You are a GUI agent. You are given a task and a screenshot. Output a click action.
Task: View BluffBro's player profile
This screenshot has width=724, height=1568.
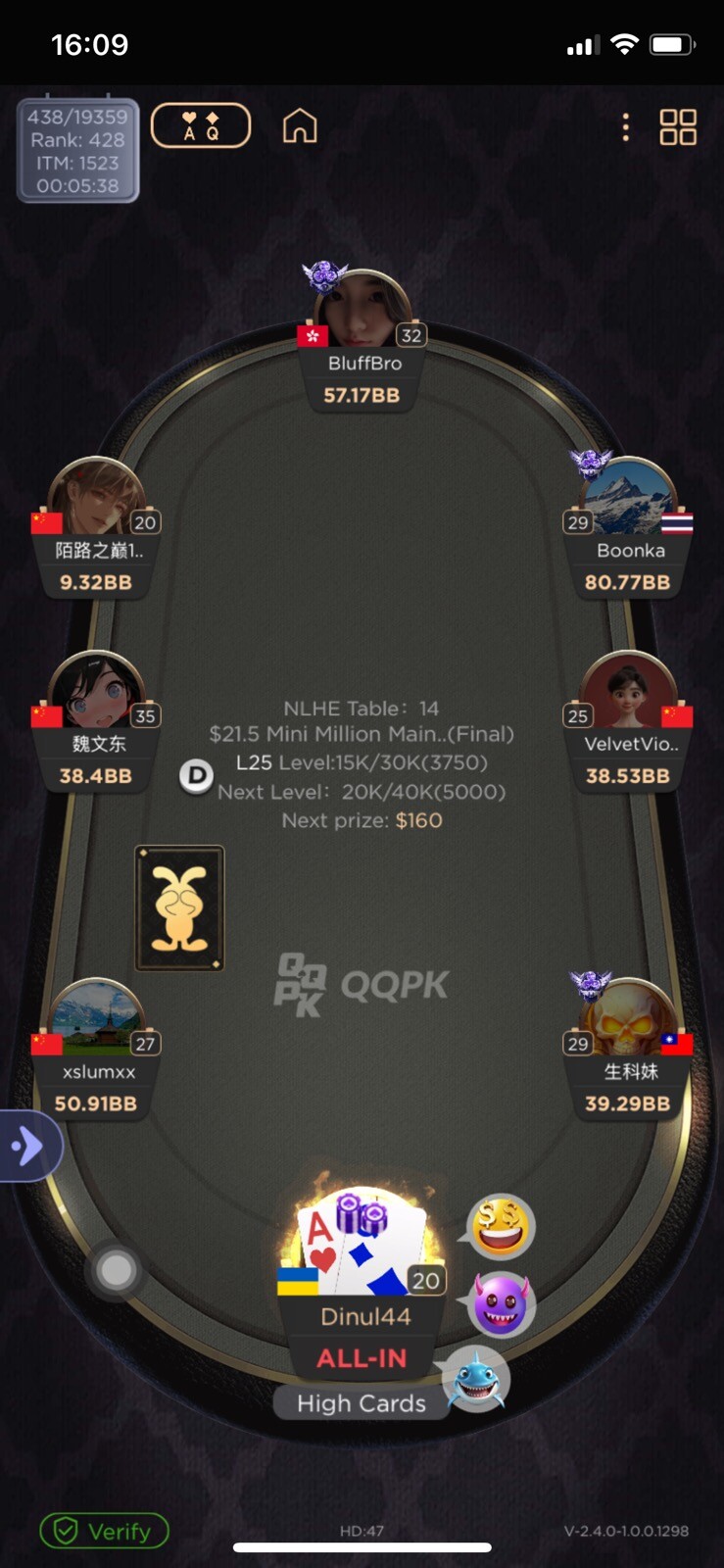(362, 312)
